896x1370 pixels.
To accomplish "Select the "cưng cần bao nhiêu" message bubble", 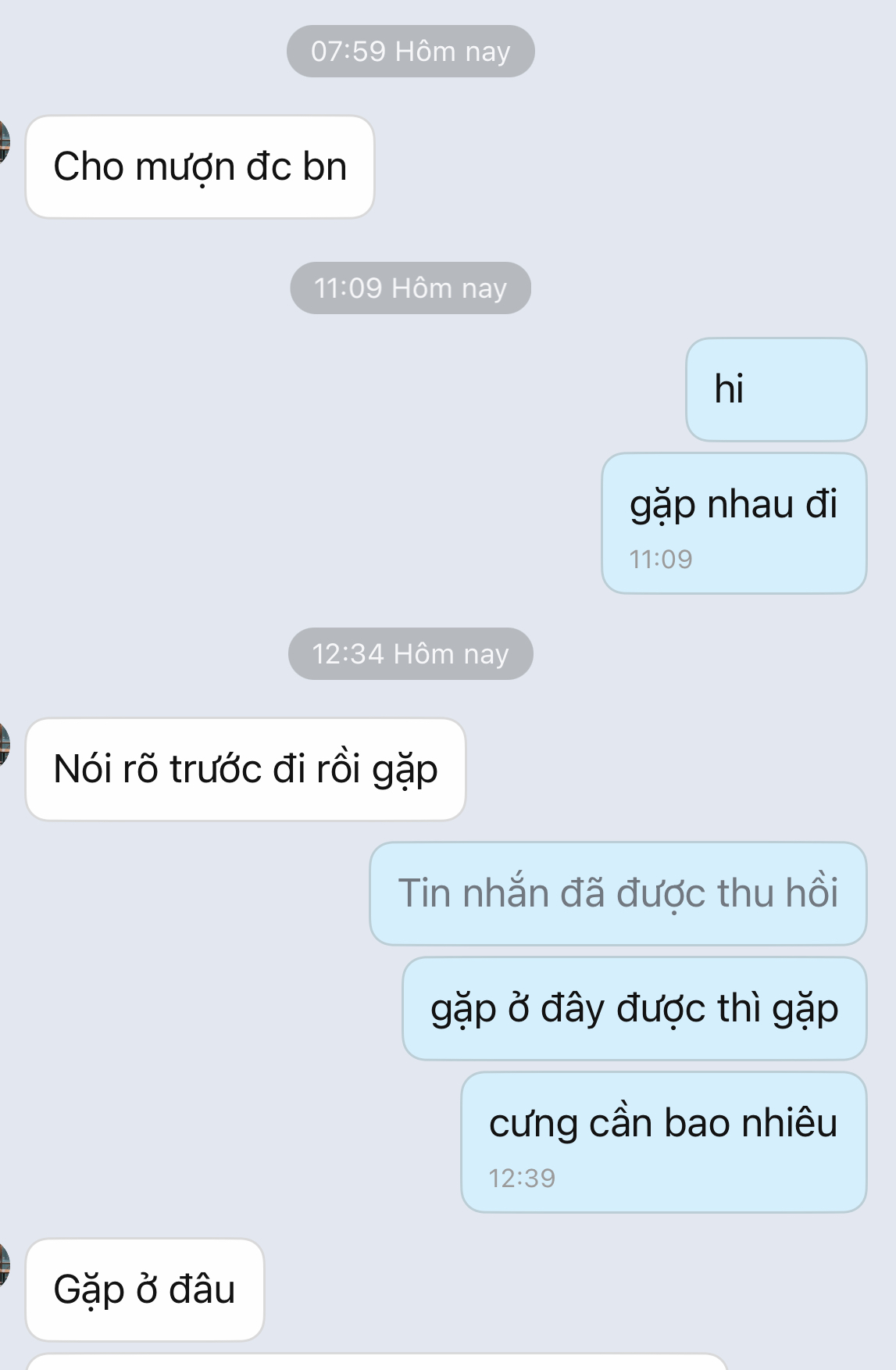I will (x=662, y=1141).
